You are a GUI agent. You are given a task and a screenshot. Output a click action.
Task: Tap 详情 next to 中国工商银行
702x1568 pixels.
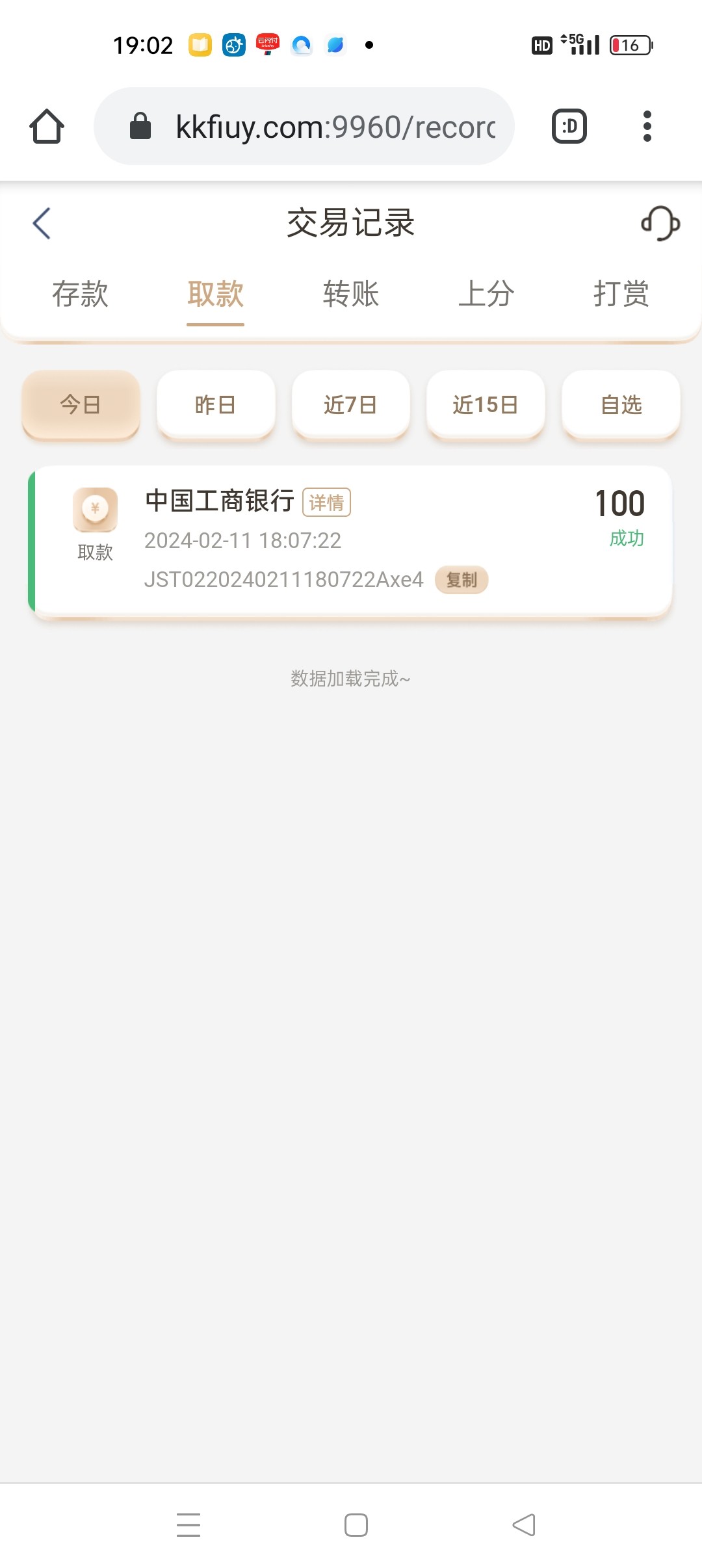point(327,503)
